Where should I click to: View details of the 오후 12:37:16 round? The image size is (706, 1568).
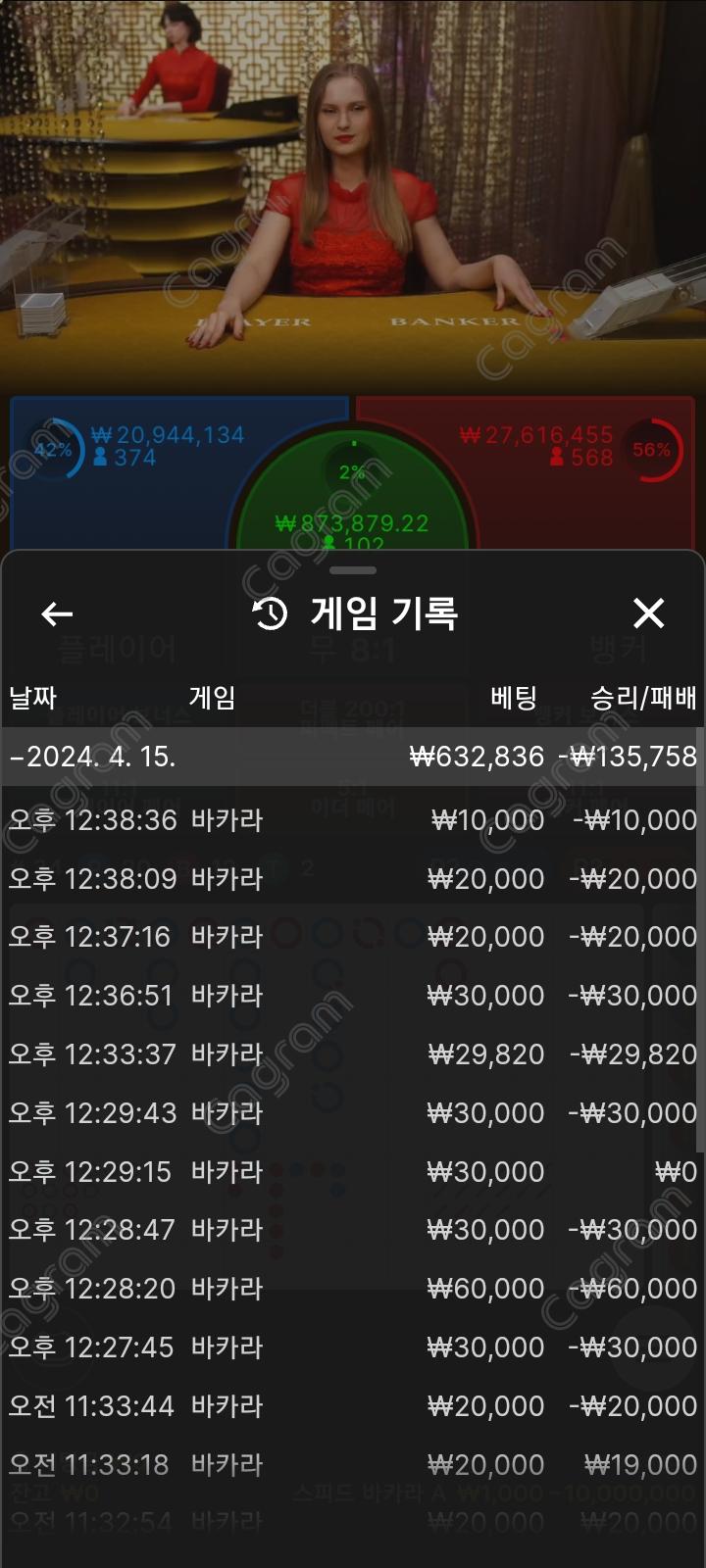[351, 937]
